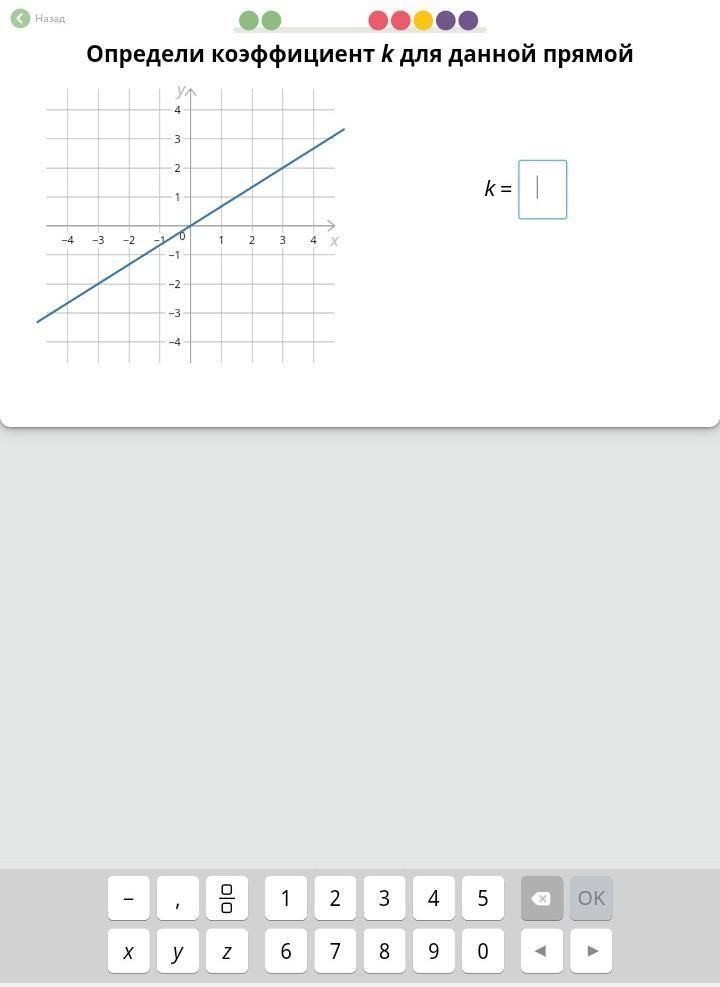This screenshot has width=720, height=987.
Task: Insert variable x from the keypad
Action: tap(129, 951)
